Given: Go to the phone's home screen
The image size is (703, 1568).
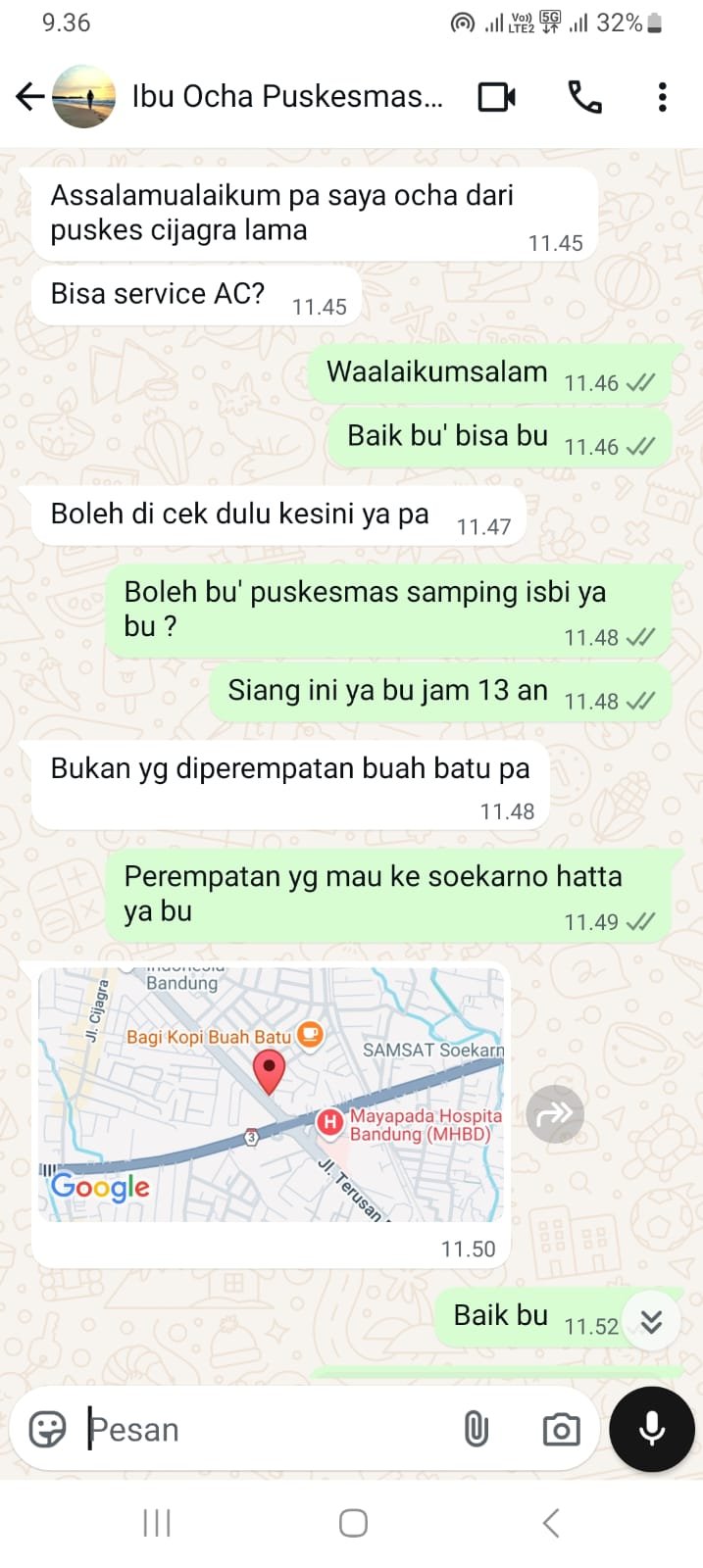Looking at the screenshot, I should 353,1523.
